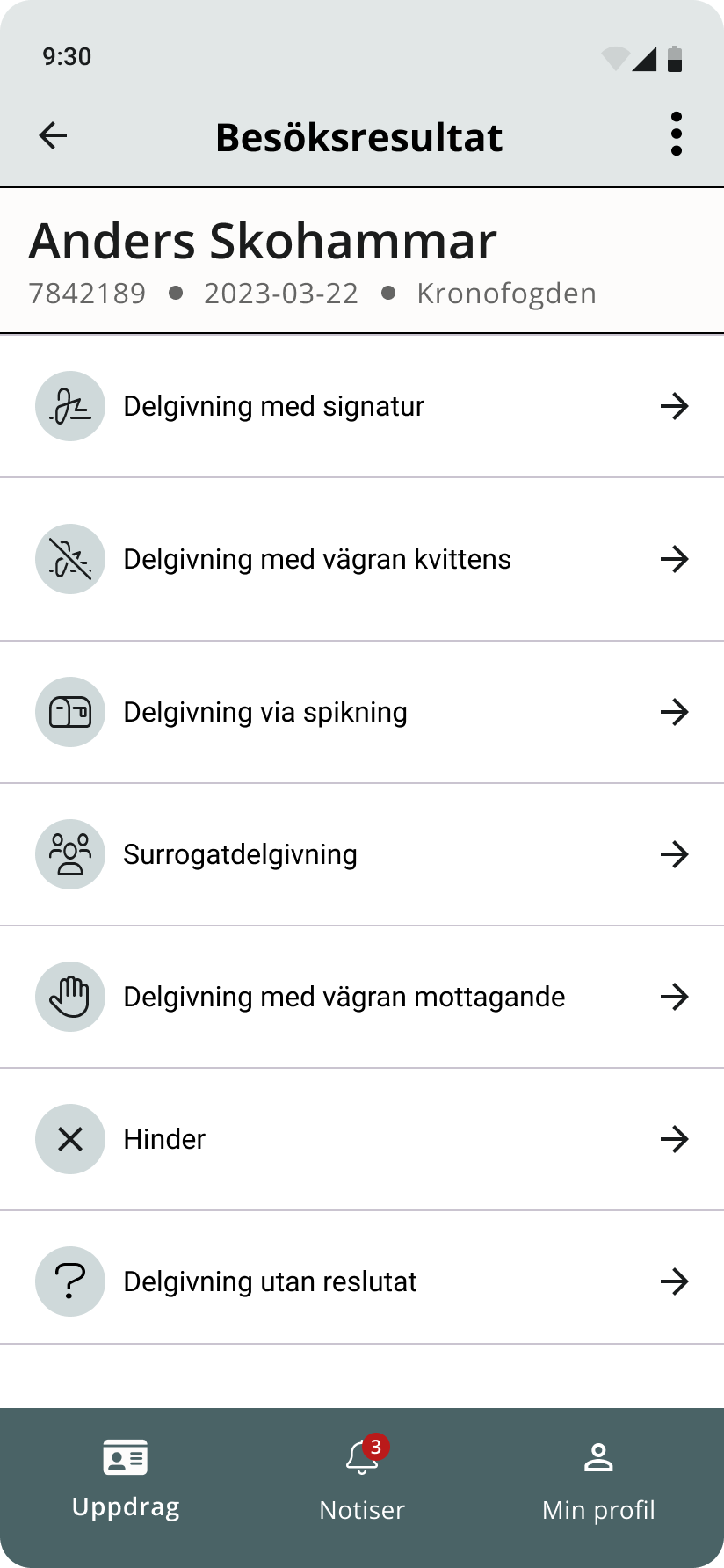Screen dimensions: 724x1568
Task: Select Delgivning utan reslutat
Action: click(361, 1281)
